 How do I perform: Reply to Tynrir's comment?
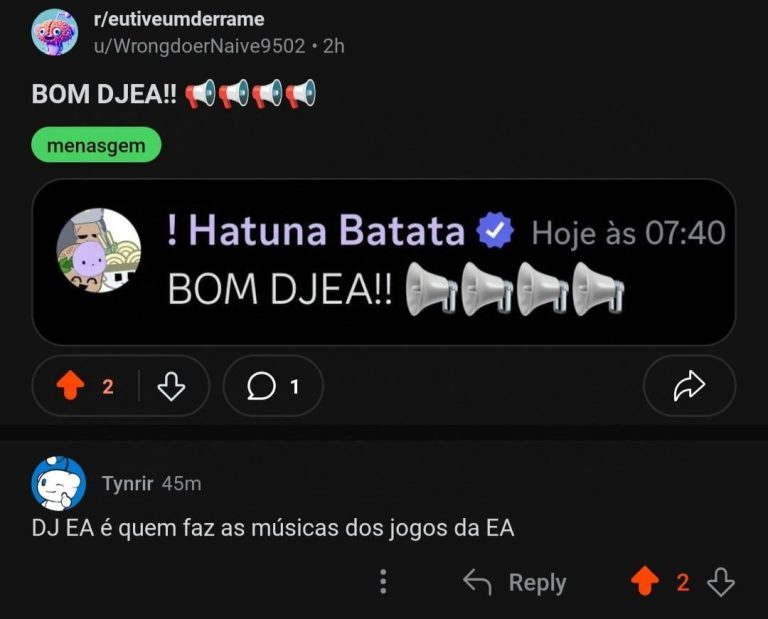[x=515, y=582]
